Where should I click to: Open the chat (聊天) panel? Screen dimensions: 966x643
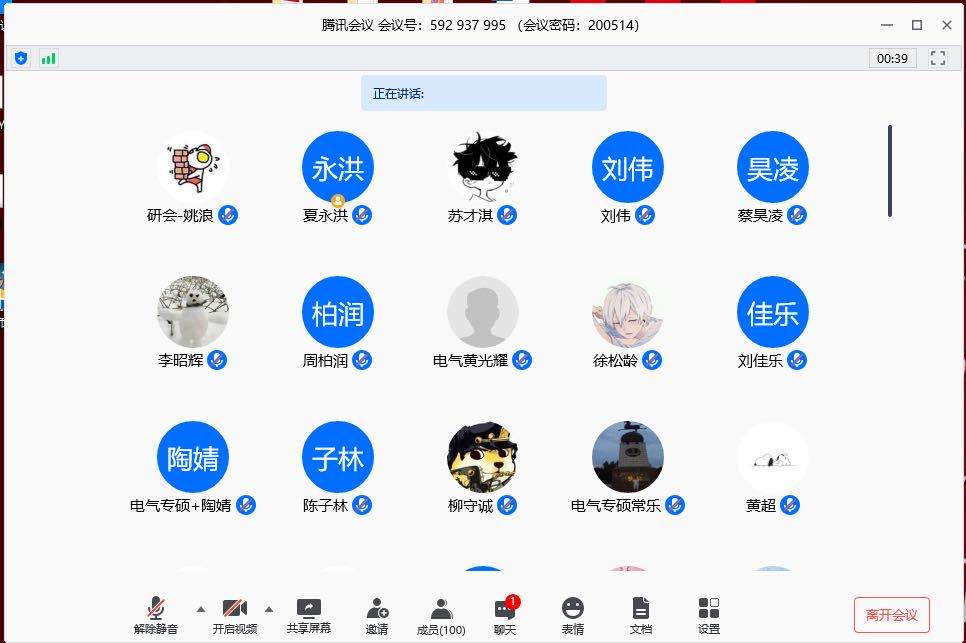505,613
